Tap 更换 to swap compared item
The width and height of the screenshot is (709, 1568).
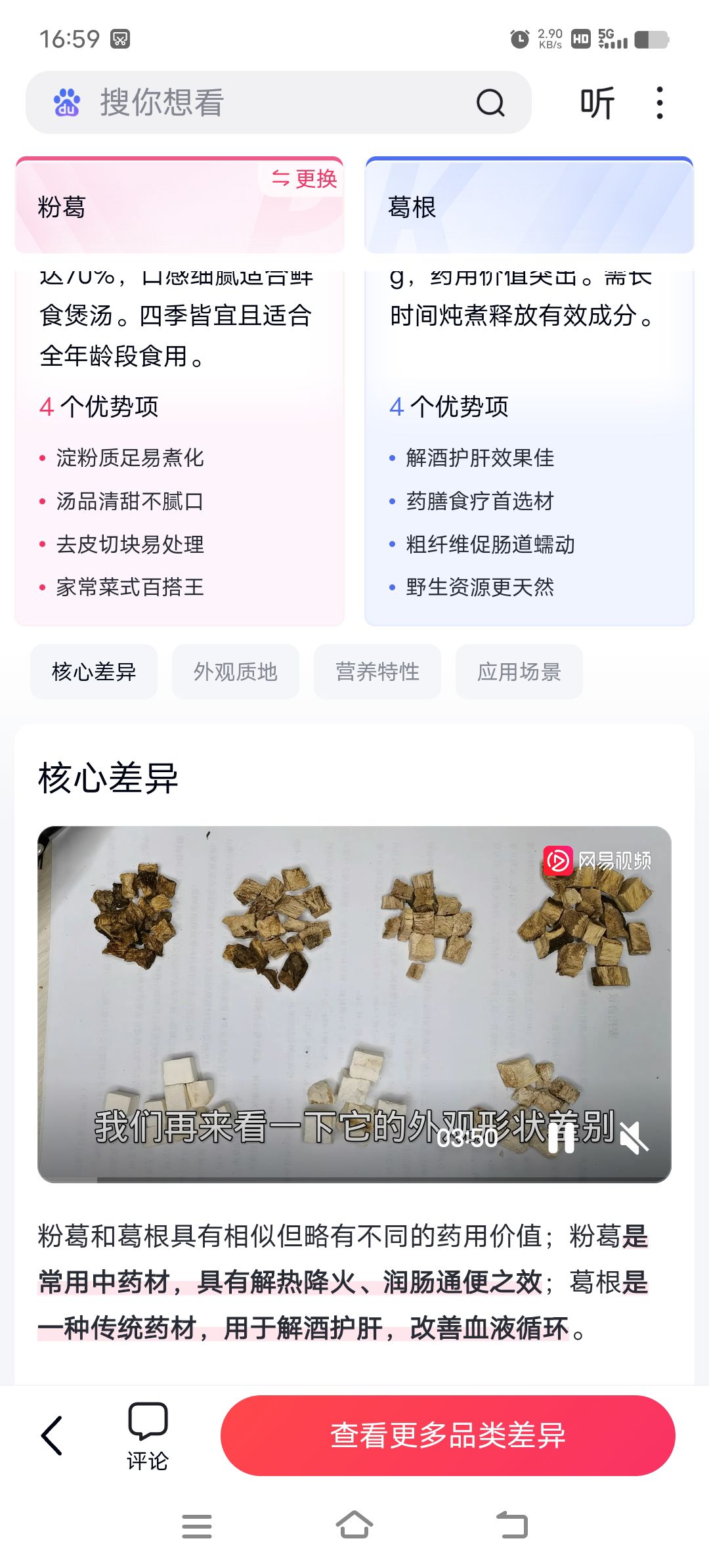click(x=304, y=178)
